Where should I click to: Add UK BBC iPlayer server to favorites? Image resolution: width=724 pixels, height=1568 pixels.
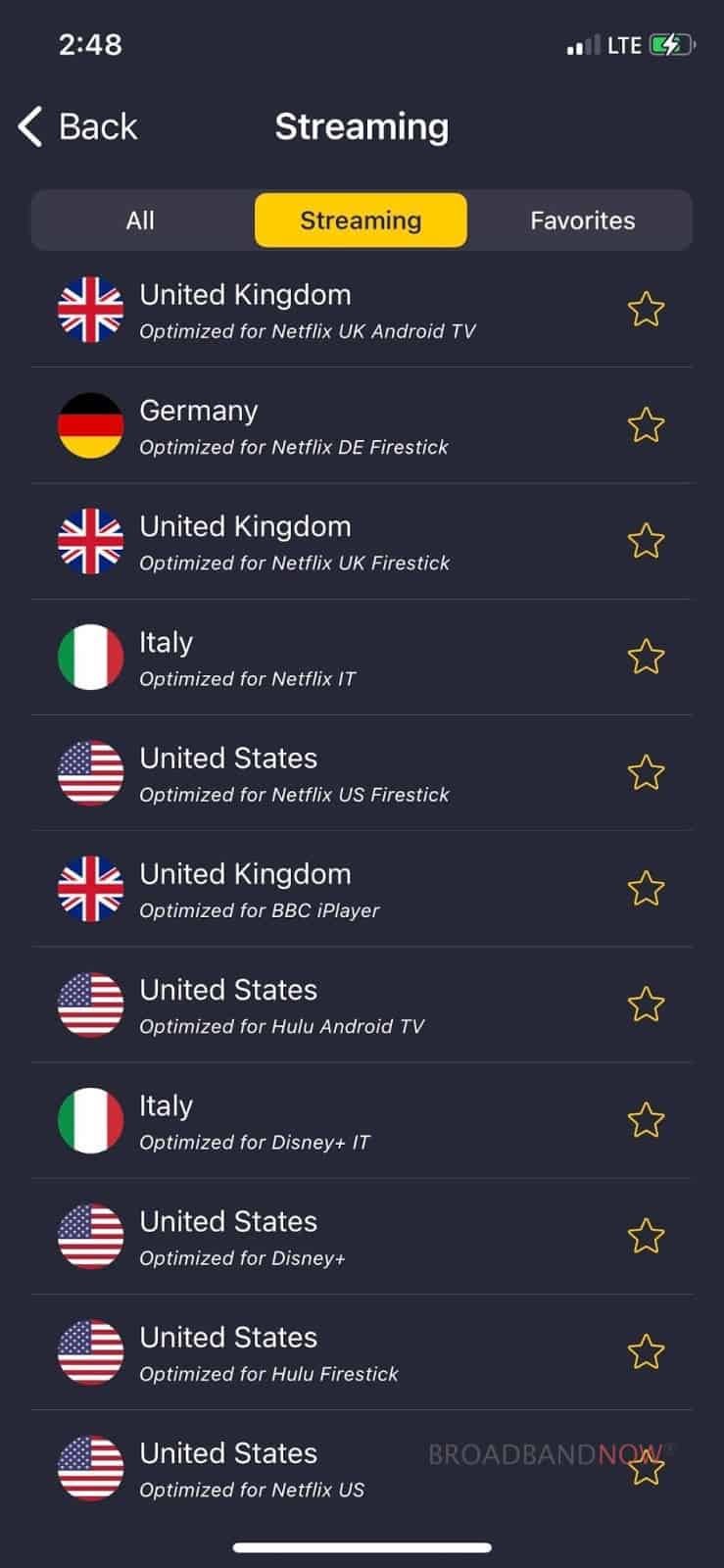646,889
